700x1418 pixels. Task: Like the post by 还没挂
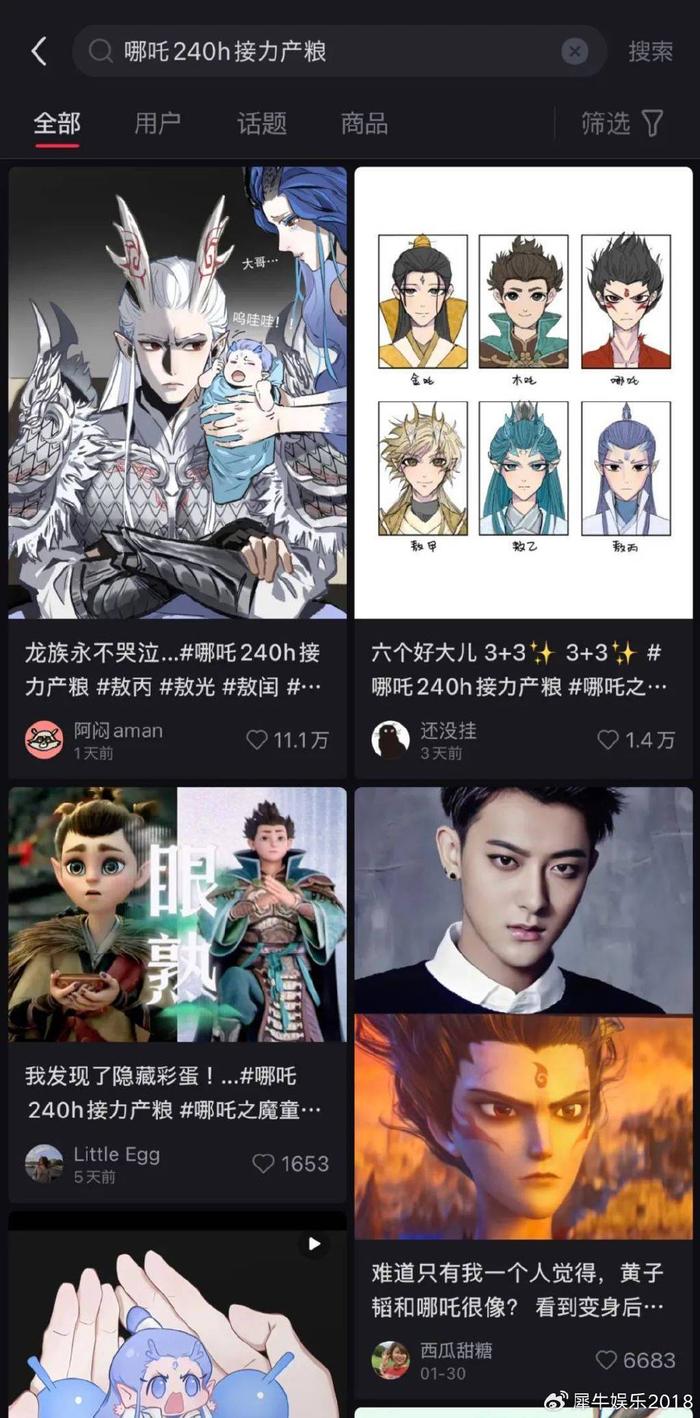pyautogui.click(x=608, y=740)
